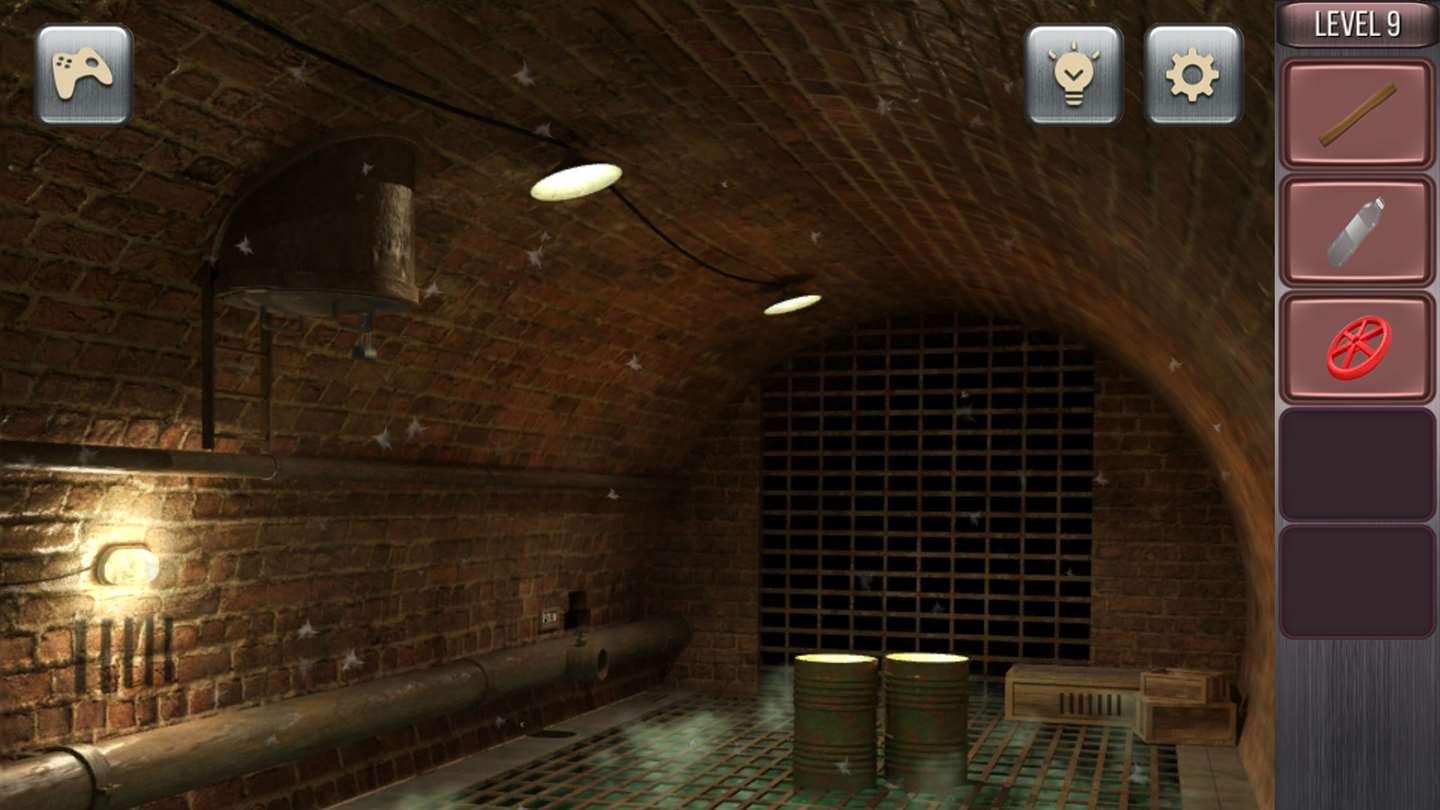
Task: Select the wooden stick inventory item
Action: (x=1357, y=114)
